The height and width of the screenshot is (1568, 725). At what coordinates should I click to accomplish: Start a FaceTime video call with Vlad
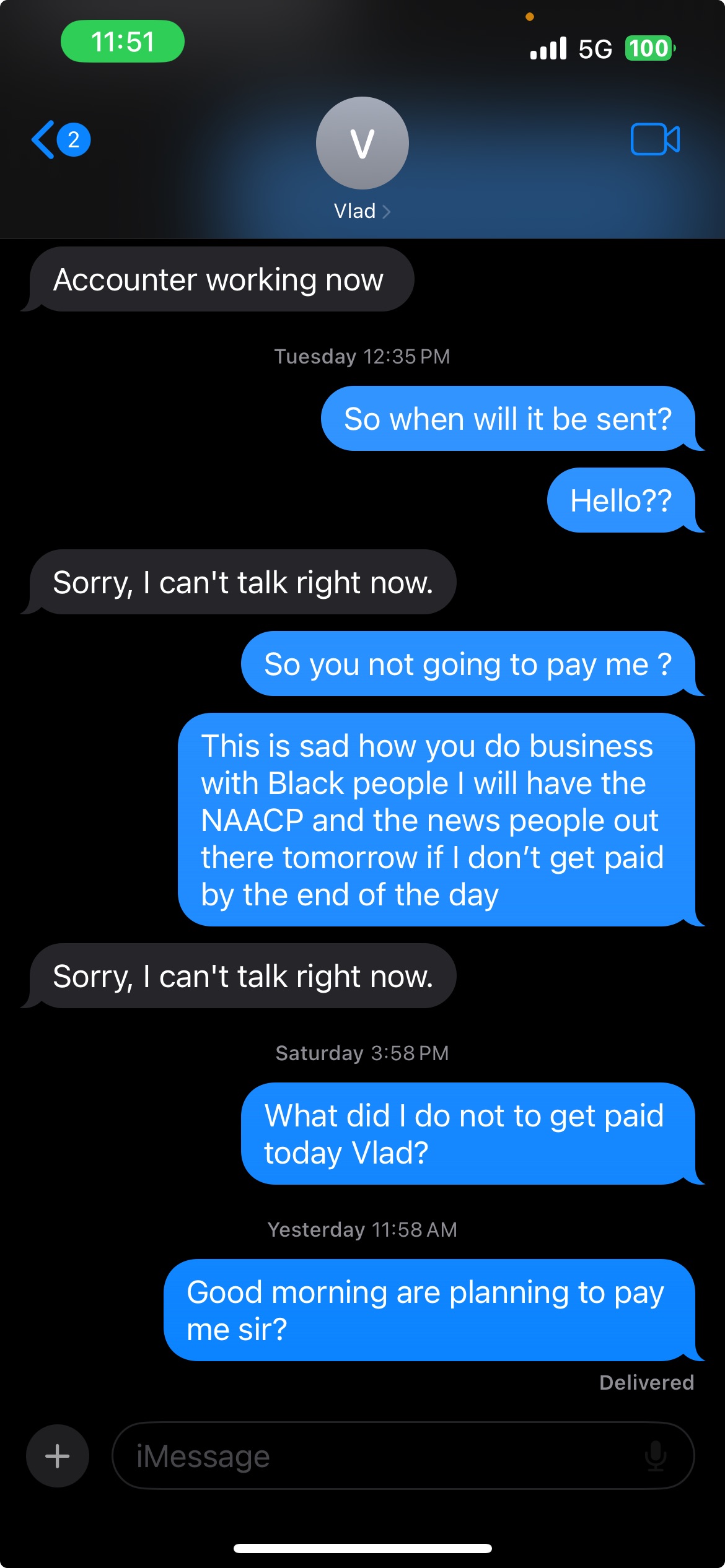coord(655,139)
